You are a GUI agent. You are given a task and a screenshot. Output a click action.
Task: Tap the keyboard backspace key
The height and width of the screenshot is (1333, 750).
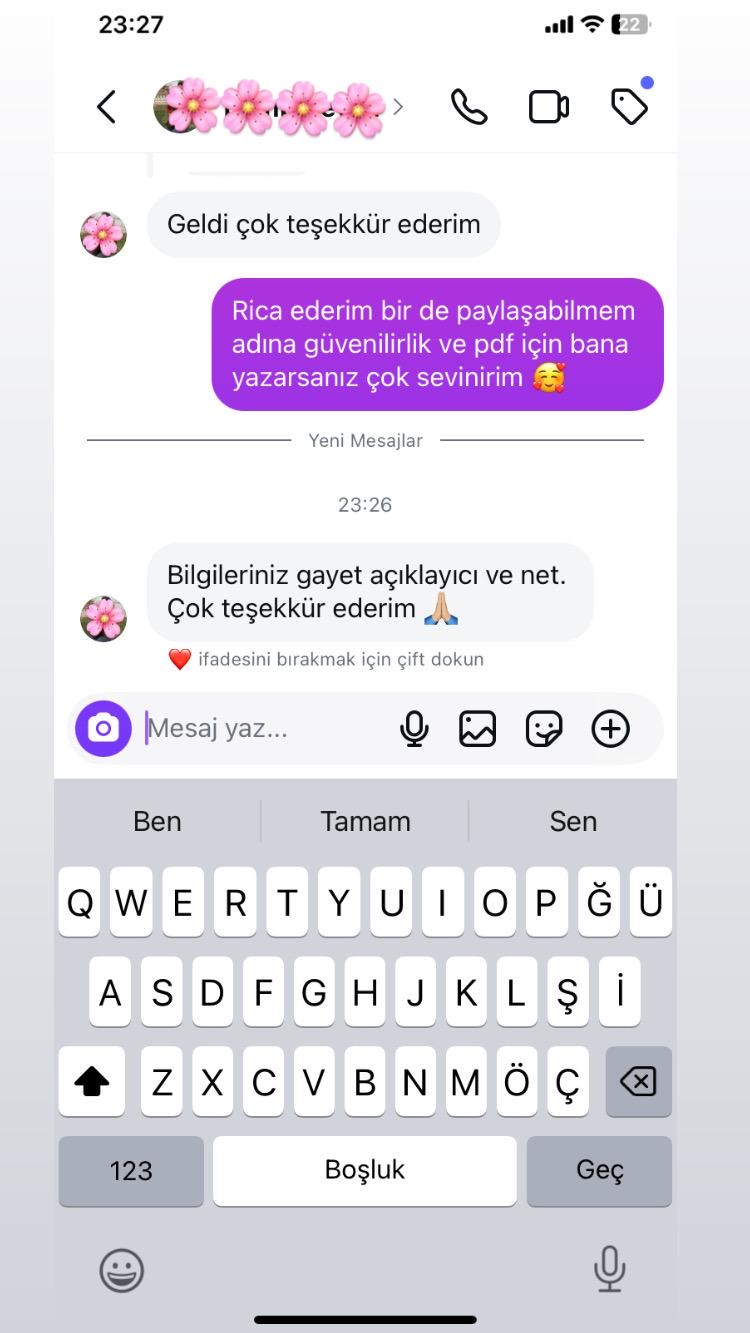(x=638, y=1081)
